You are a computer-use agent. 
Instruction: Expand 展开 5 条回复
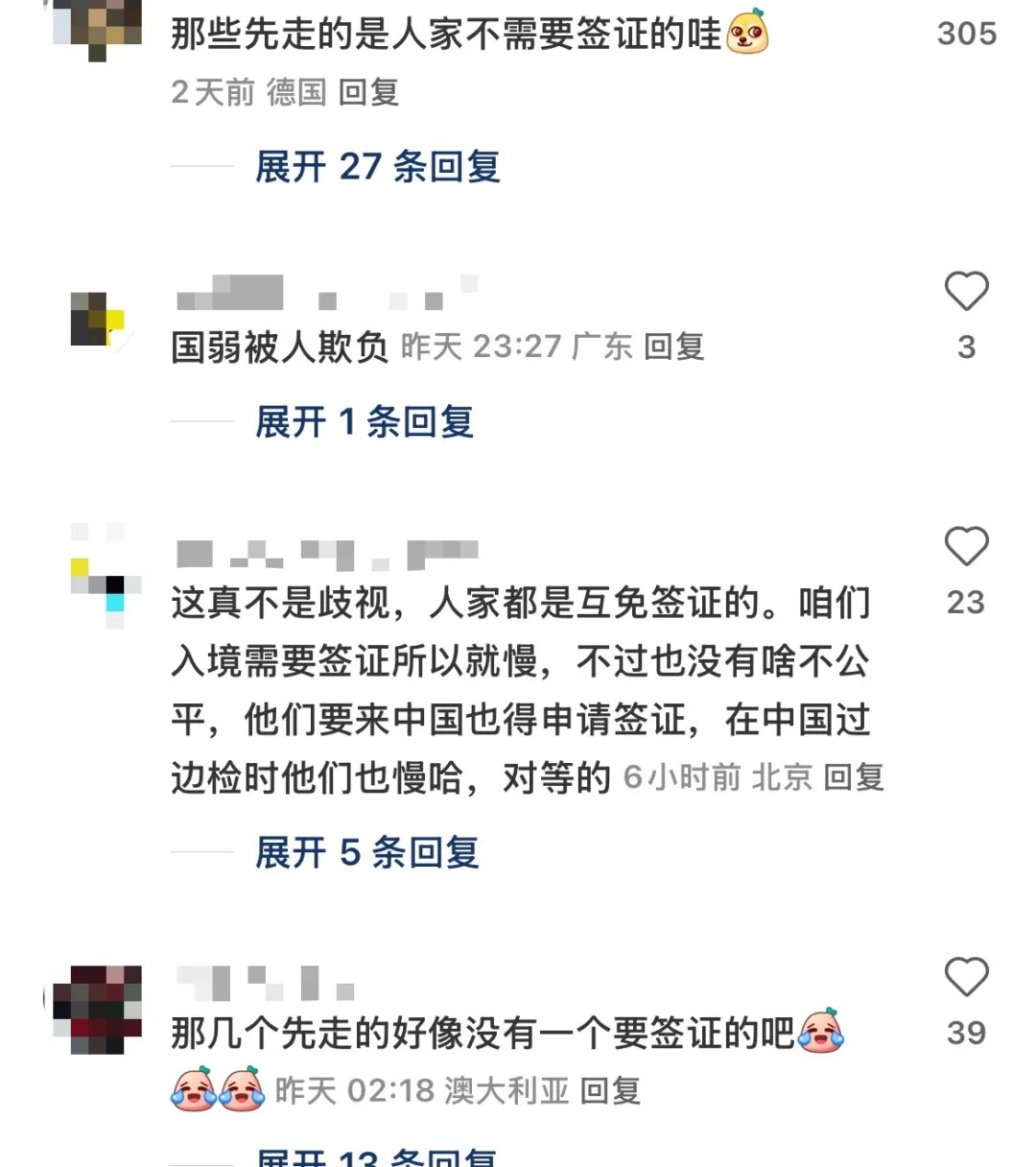click(366, 852)
